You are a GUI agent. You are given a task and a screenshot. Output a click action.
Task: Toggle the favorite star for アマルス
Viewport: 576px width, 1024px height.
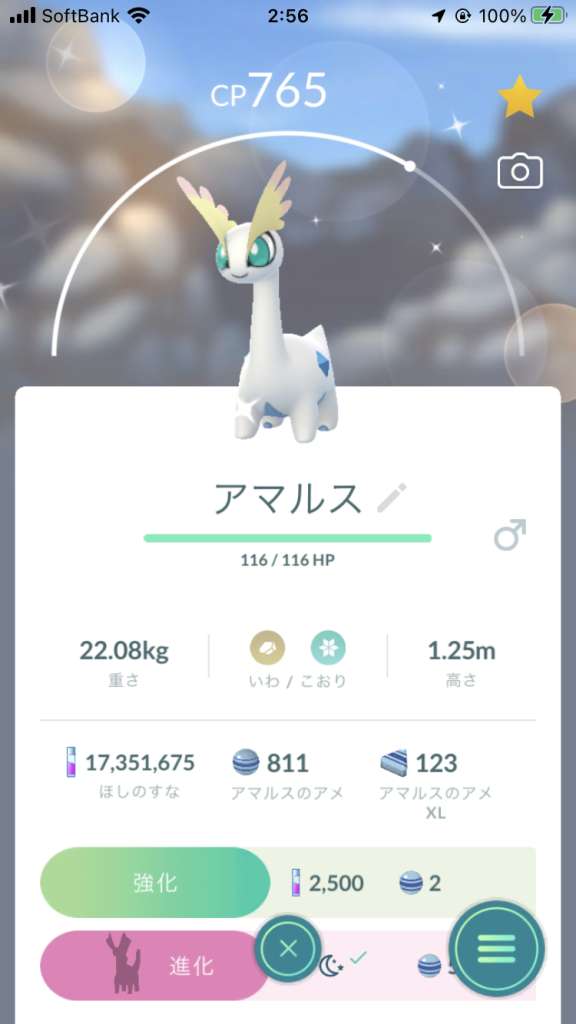pyautogui.click(x=520, y=96)
